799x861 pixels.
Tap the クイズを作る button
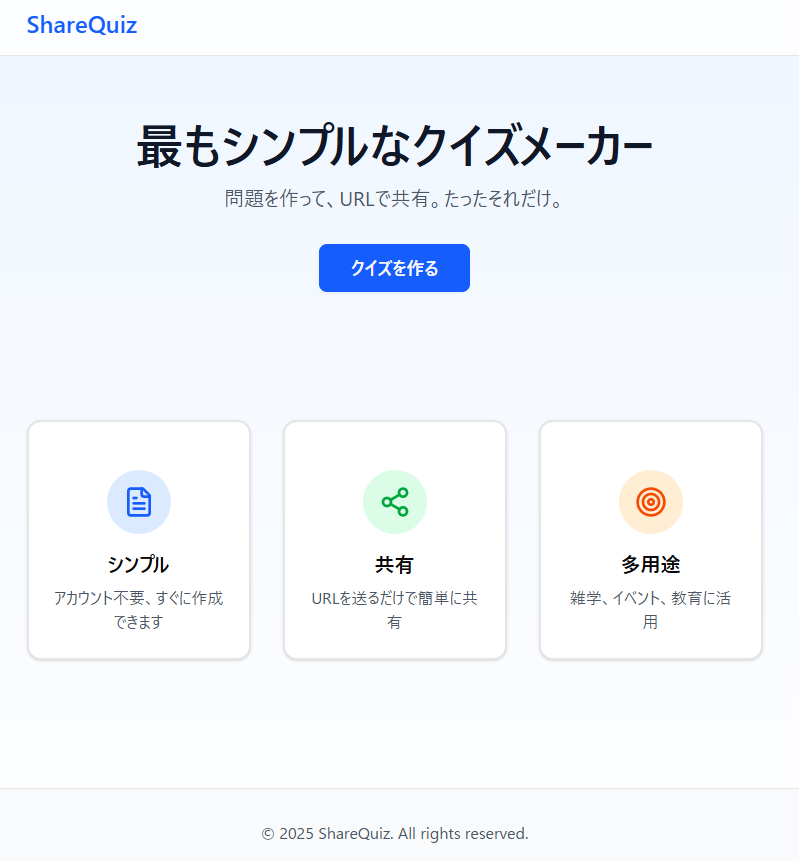394,268
